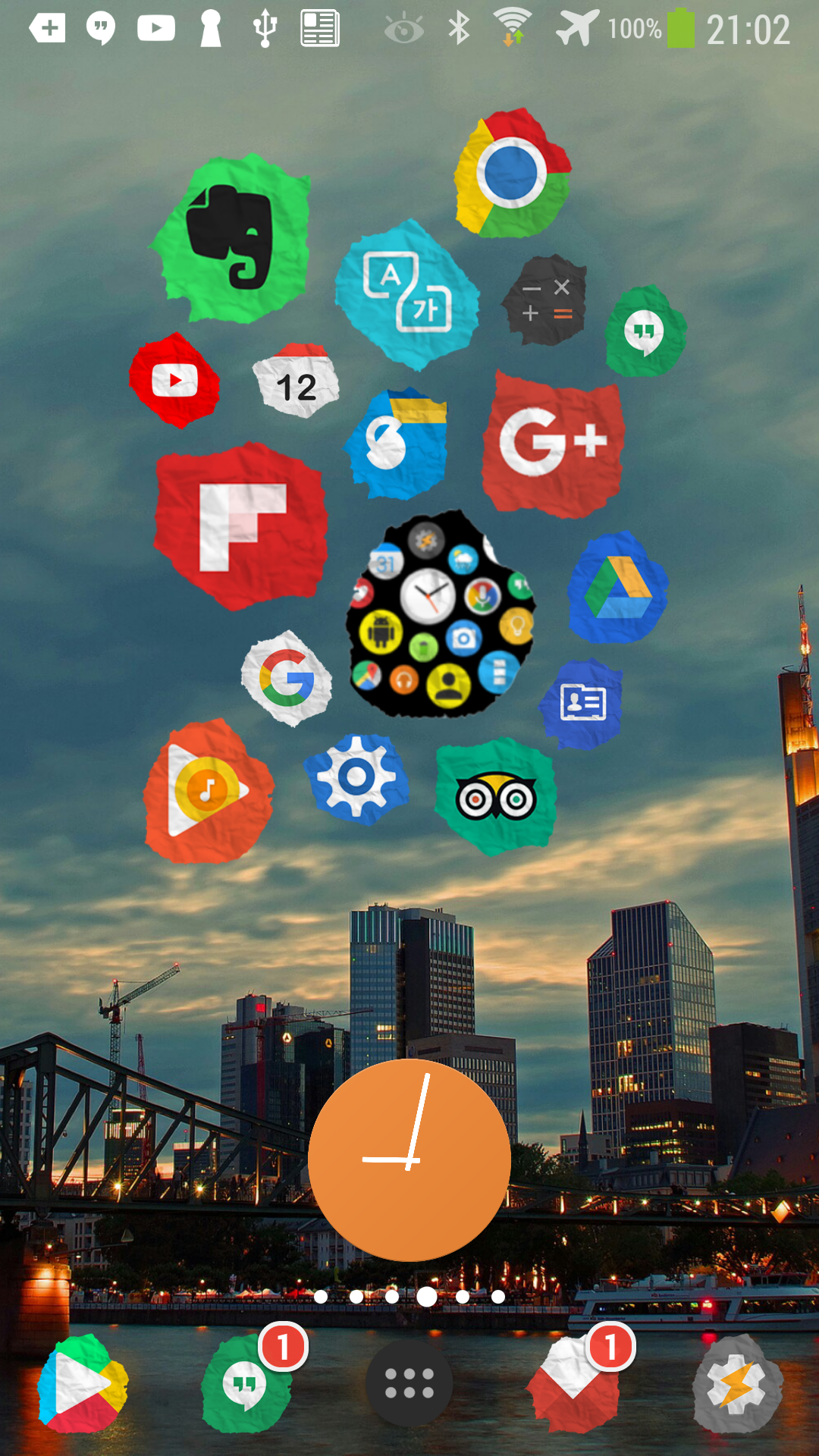The width and height of the screenshot is (819, 1456).
Task: Open the folder of grouped apps
Action: coord(441,615)
